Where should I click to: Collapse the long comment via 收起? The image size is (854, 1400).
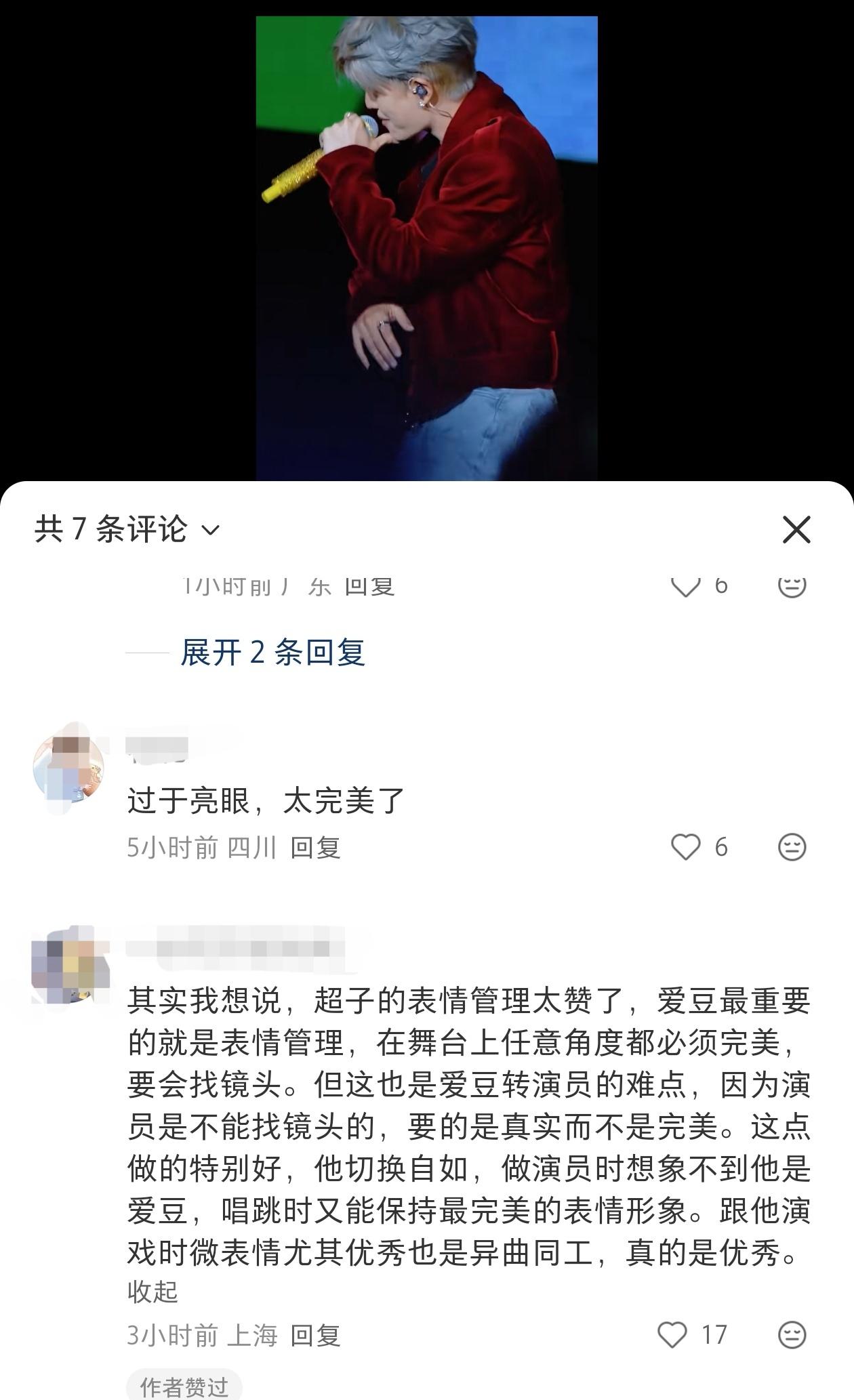pos(152,1292)
